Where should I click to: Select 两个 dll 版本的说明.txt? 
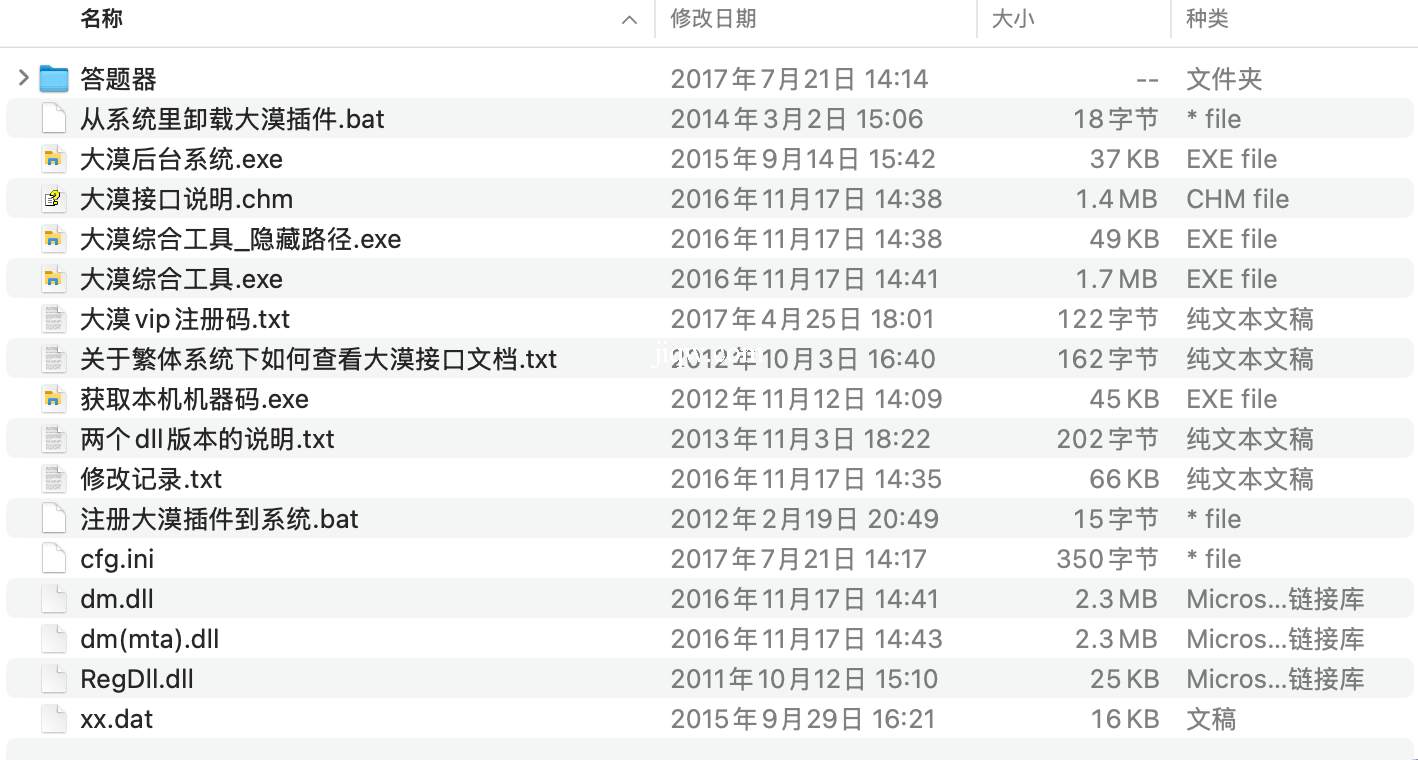[x=207, y=439]
